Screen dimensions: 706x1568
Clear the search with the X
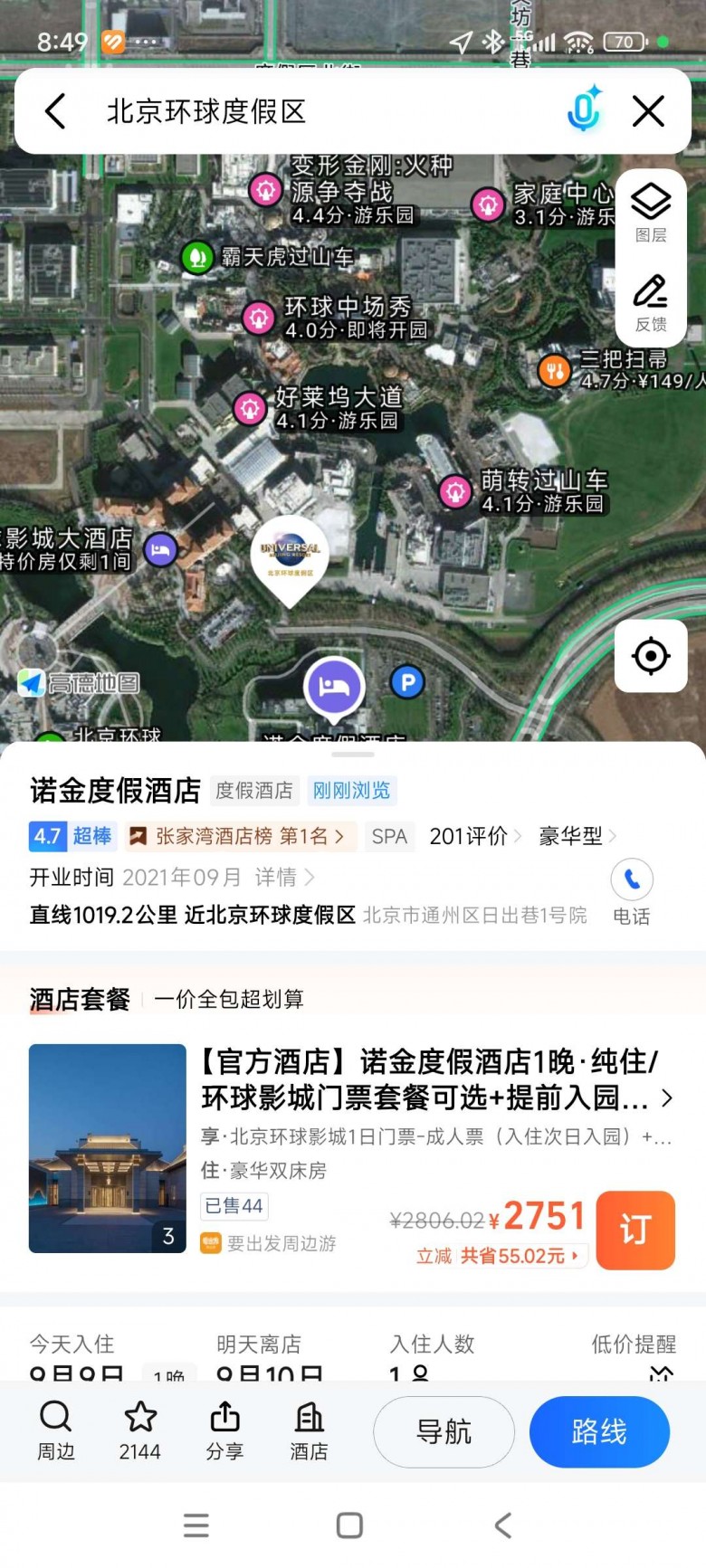click(x=648, y=111)
